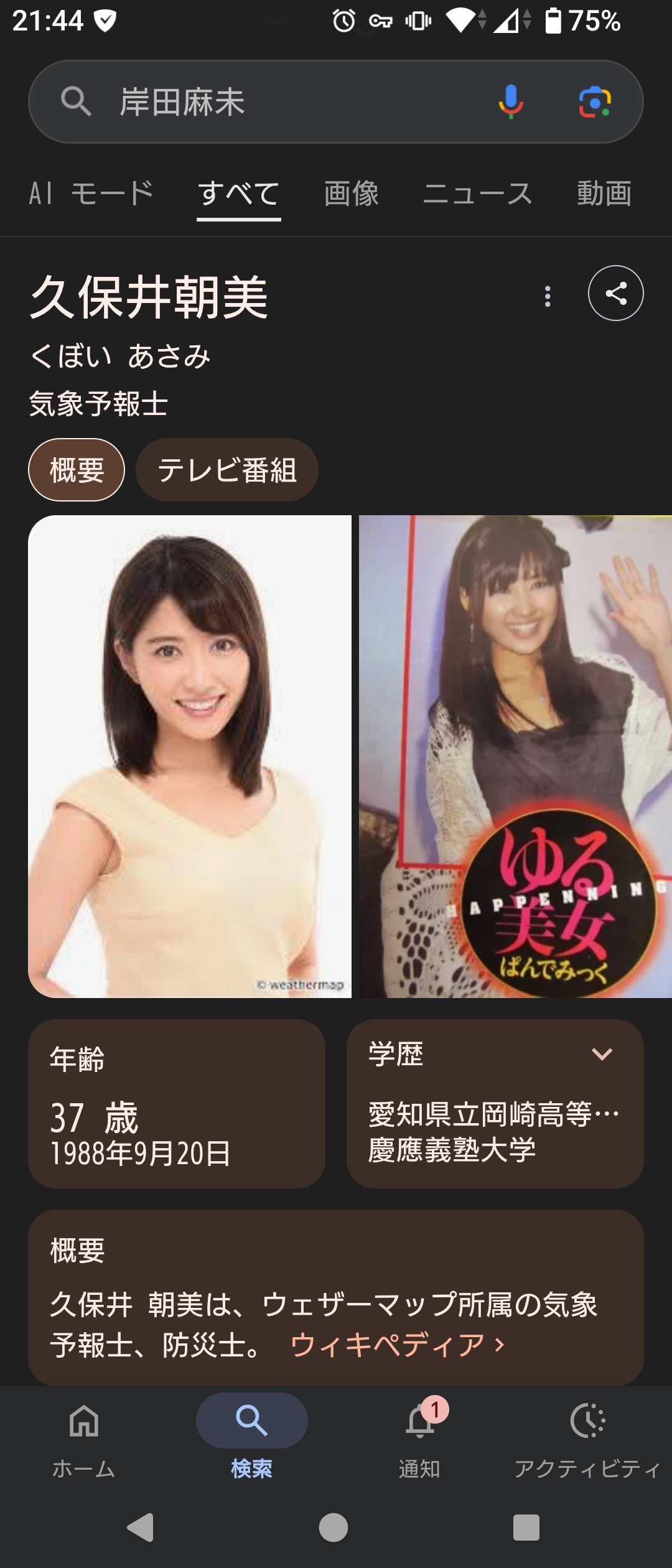Tap the system back button
This screenshot has width=672, height=1568.
pyautogui.click(x=141, y=1527)
